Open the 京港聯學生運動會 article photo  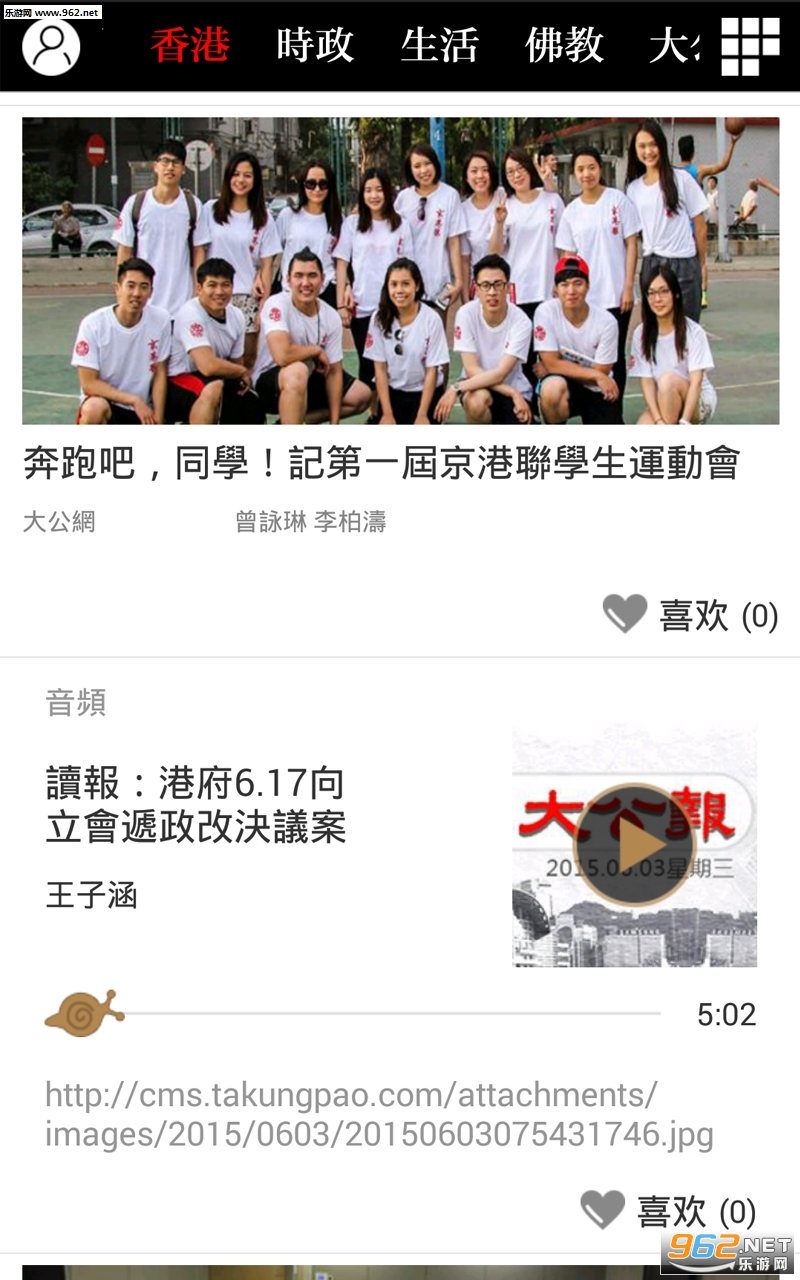tap(400, 271)
